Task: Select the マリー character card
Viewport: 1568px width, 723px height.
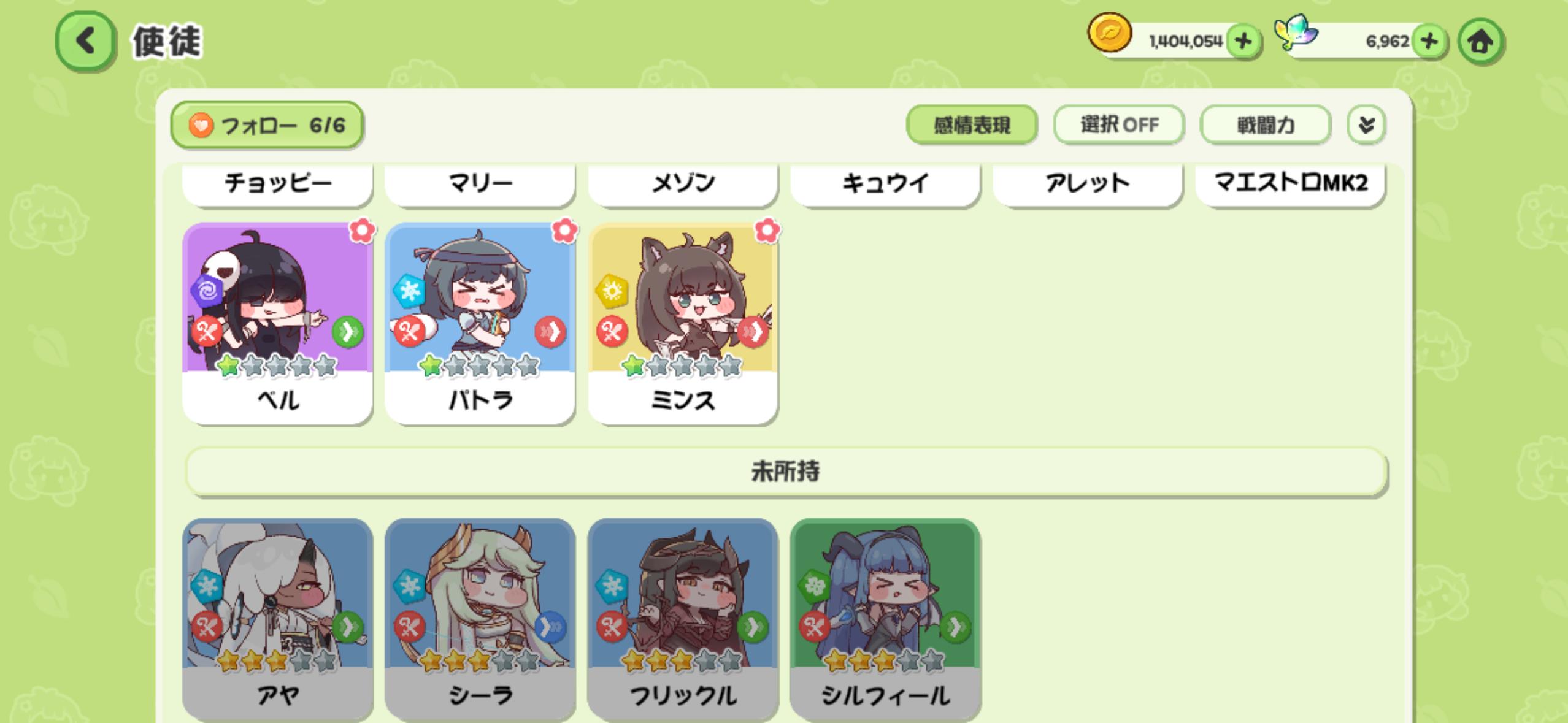Action: pyautogui.click(x=480, y=183)
